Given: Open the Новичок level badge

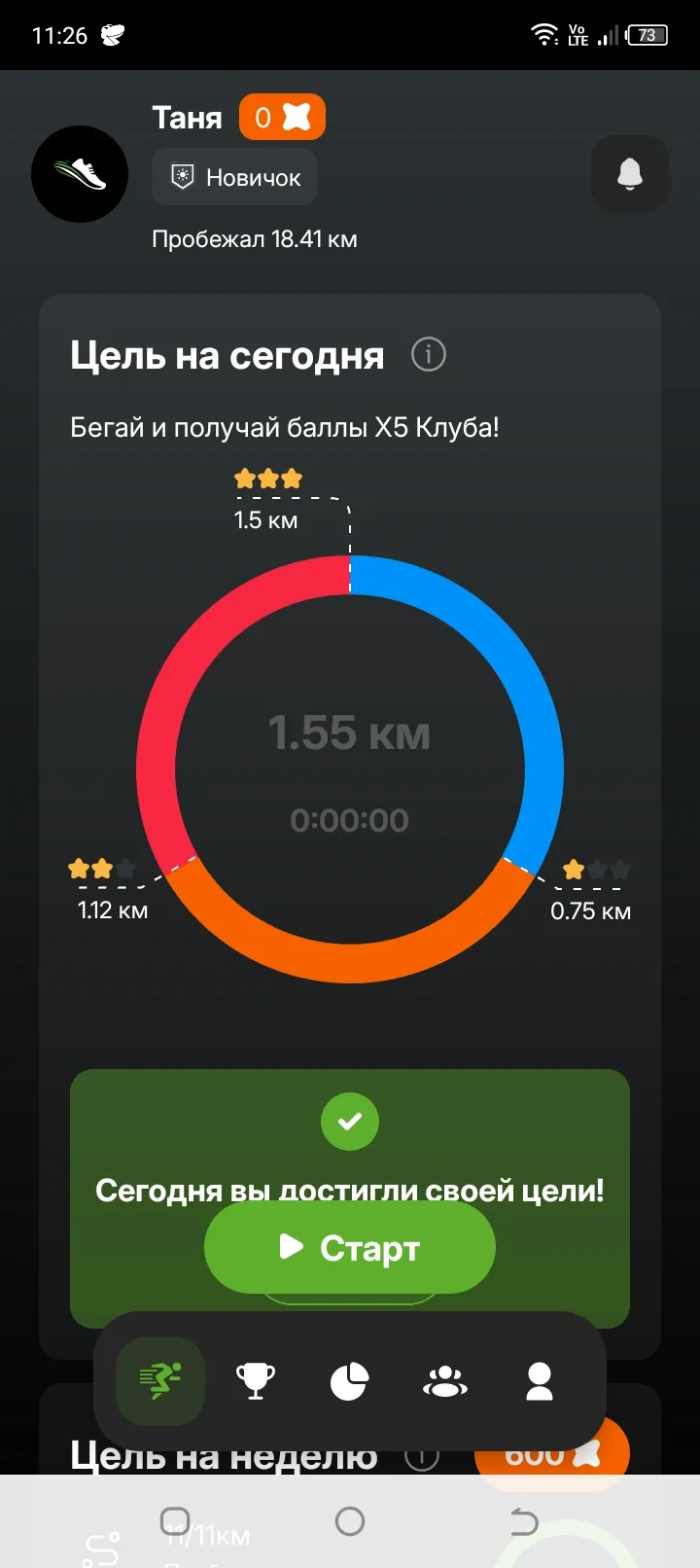Looking at the screenshot, I should point(234,177).
